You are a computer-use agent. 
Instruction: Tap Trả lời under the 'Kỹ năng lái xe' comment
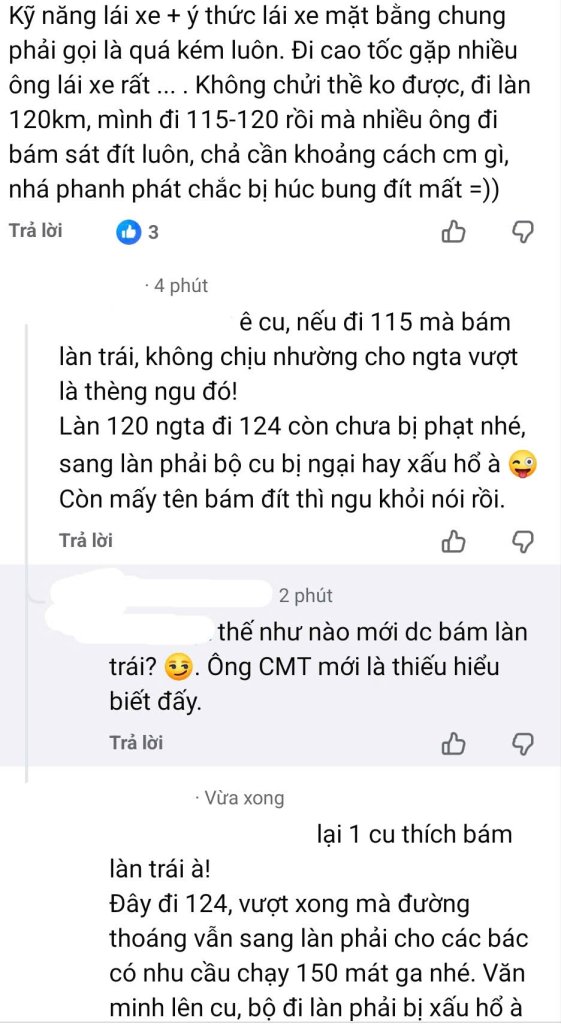point(35,231)
